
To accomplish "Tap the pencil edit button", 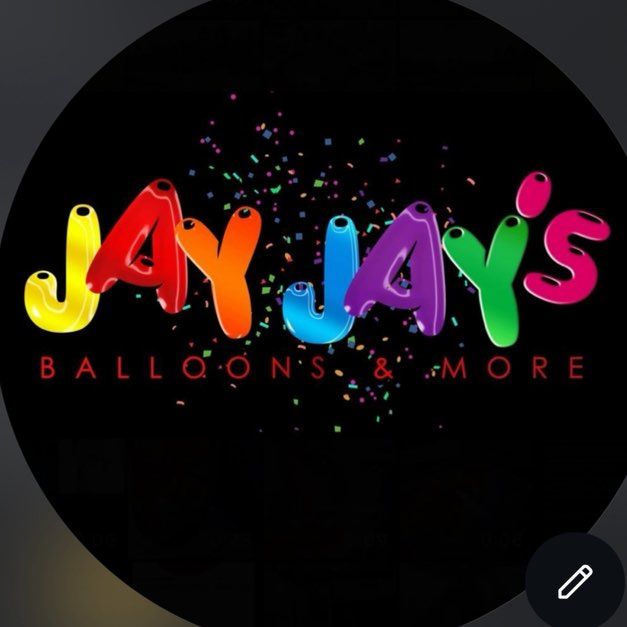I will tap(575, 580).
